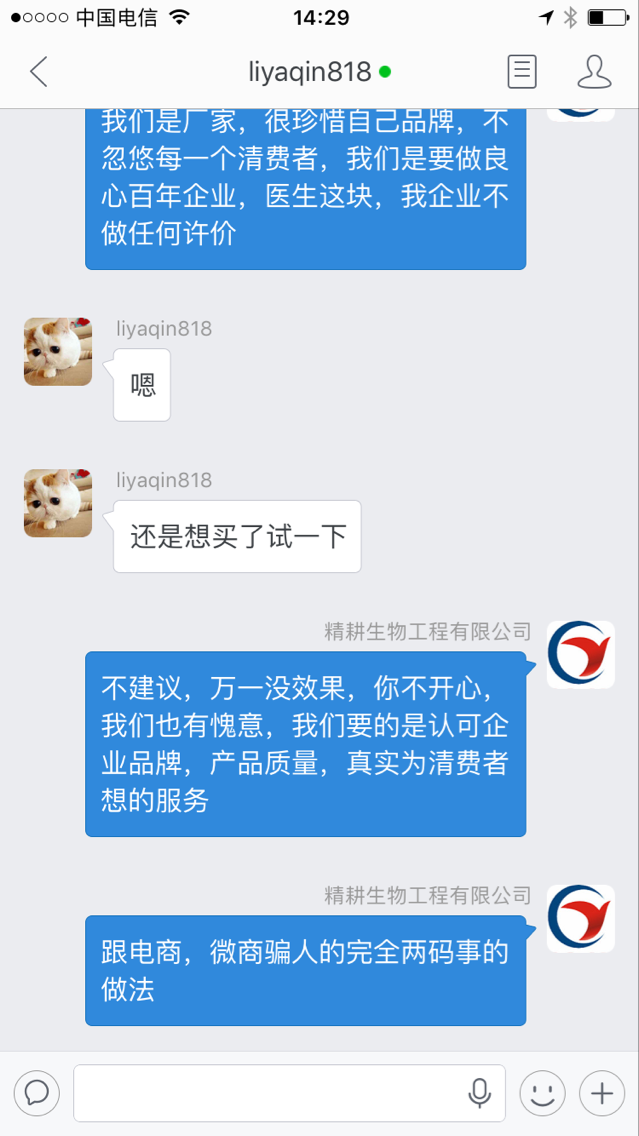View the contact profile icon
This screenshot has width=639, height=1136.
[594, 72]
